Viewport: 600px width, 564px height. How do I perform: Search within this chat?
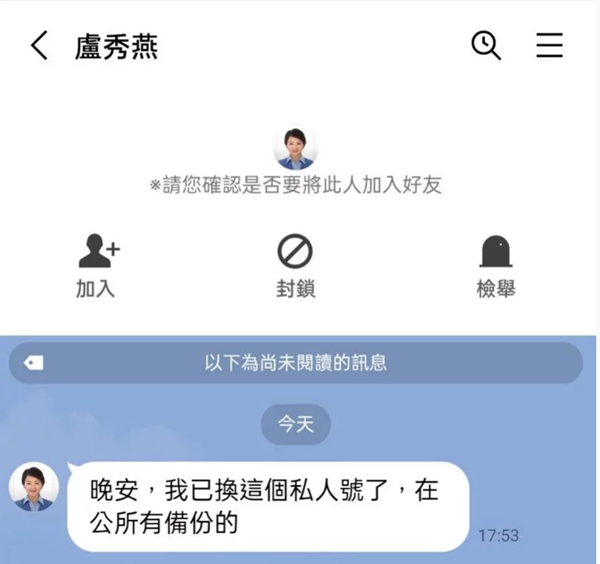tap(486, 45)
